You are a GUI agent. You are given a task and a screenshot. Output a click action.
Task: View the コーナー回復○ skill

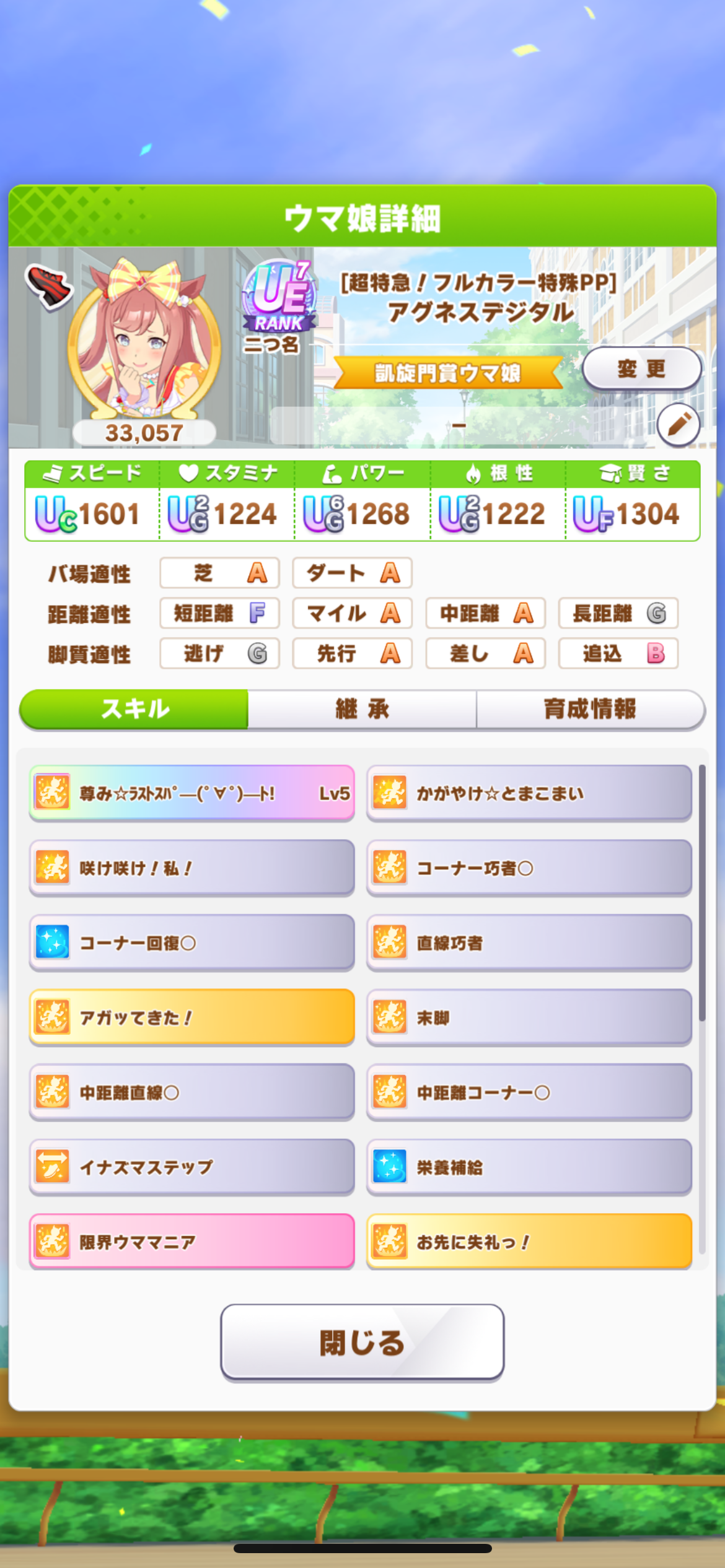(192, 943)
